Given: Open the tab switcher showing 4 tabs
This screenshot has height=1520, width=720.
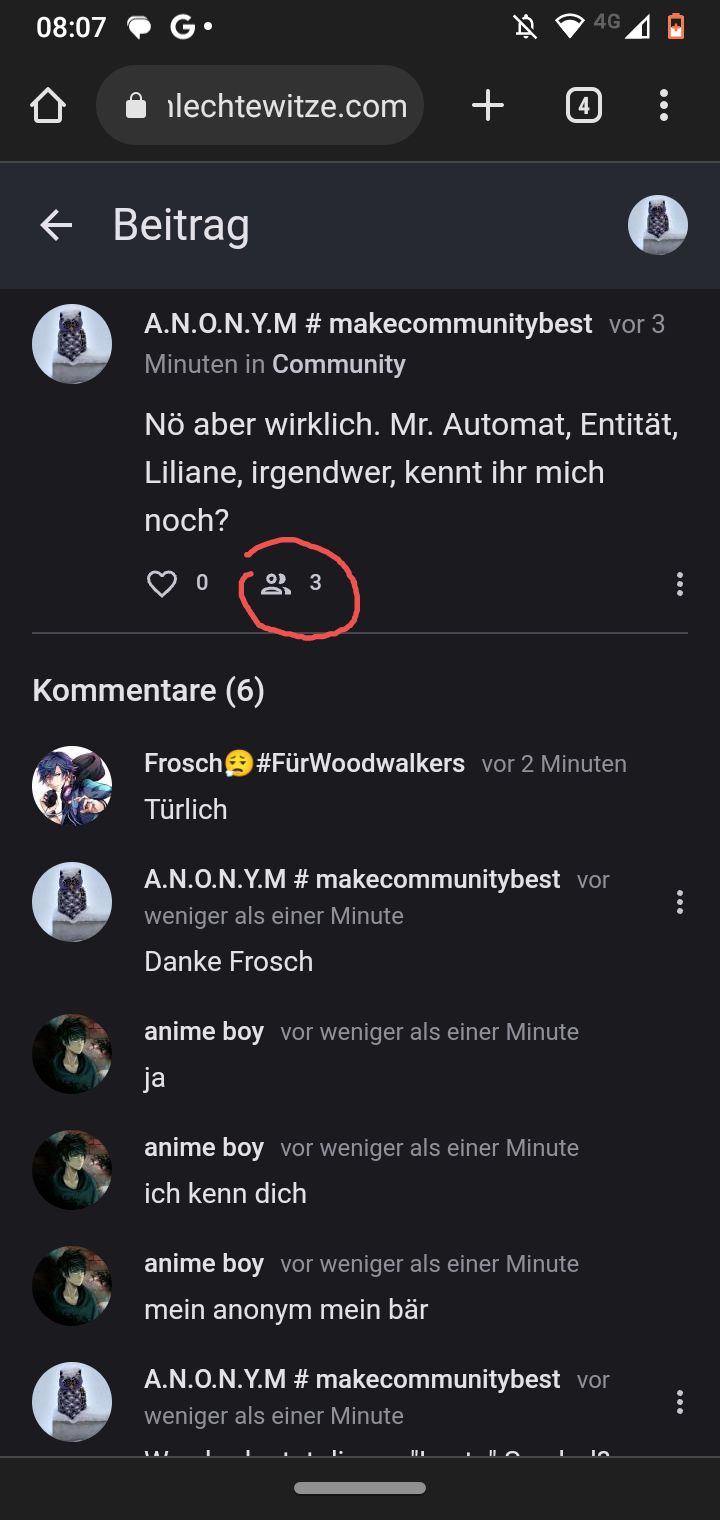Looking at the screenshot, I should (583, 106).
